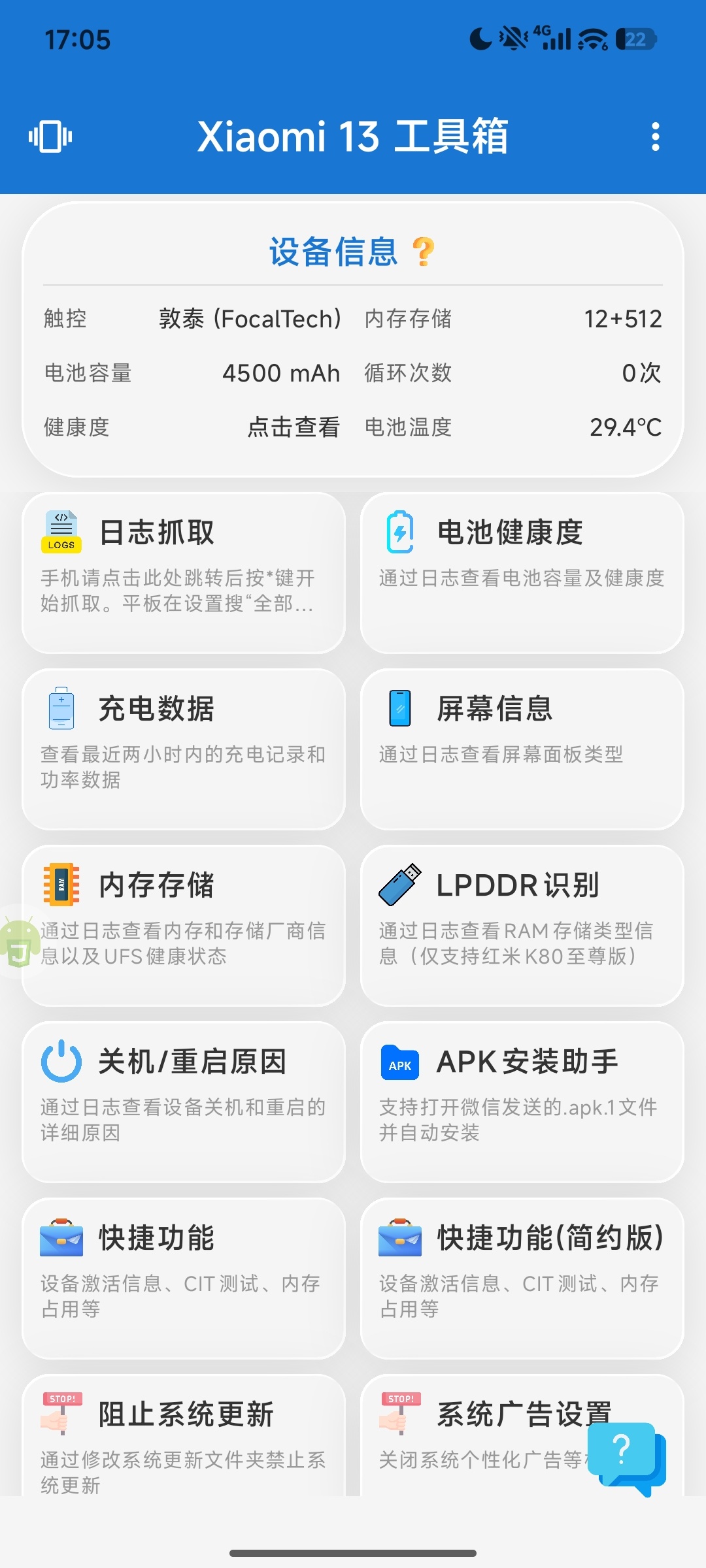
Task: Click the briefcase icon beside 快捷功能
Action: tap(61, 1237)
